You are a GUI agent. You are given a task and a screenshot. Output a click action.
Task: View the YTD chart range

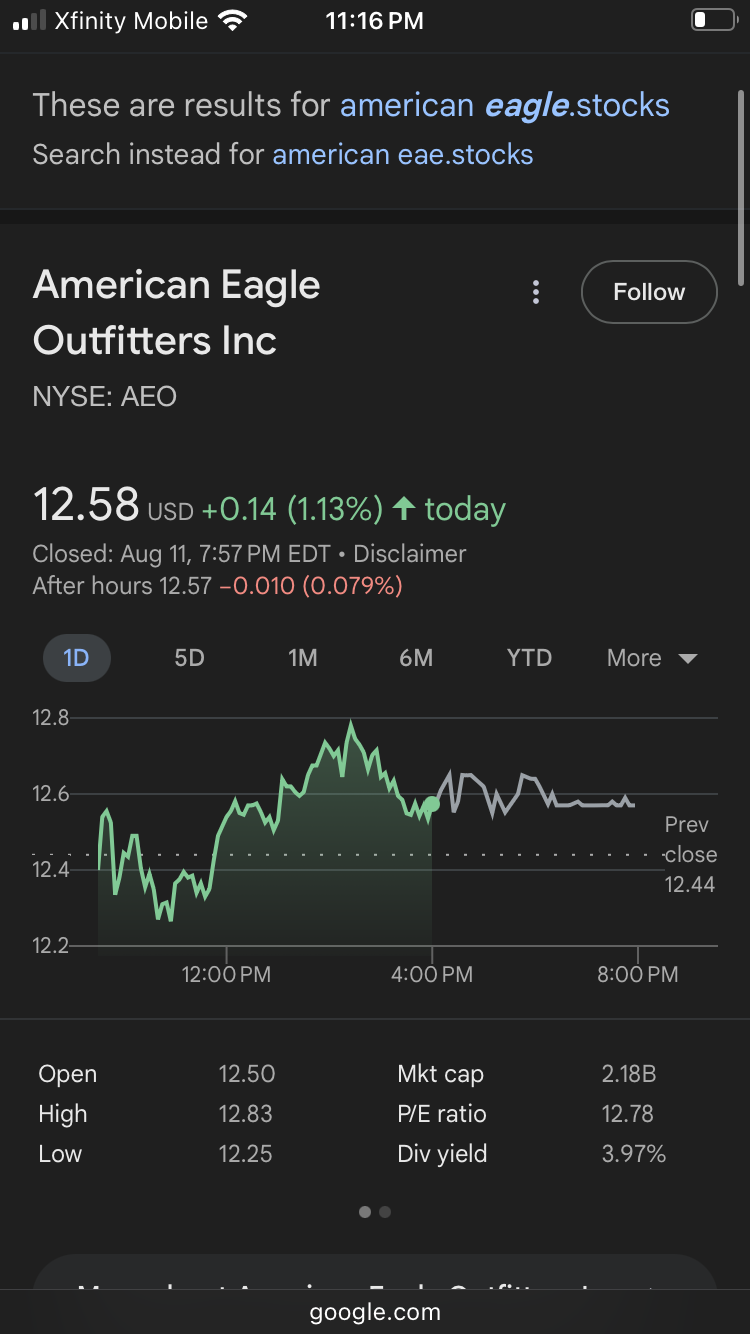click(529, 658)
